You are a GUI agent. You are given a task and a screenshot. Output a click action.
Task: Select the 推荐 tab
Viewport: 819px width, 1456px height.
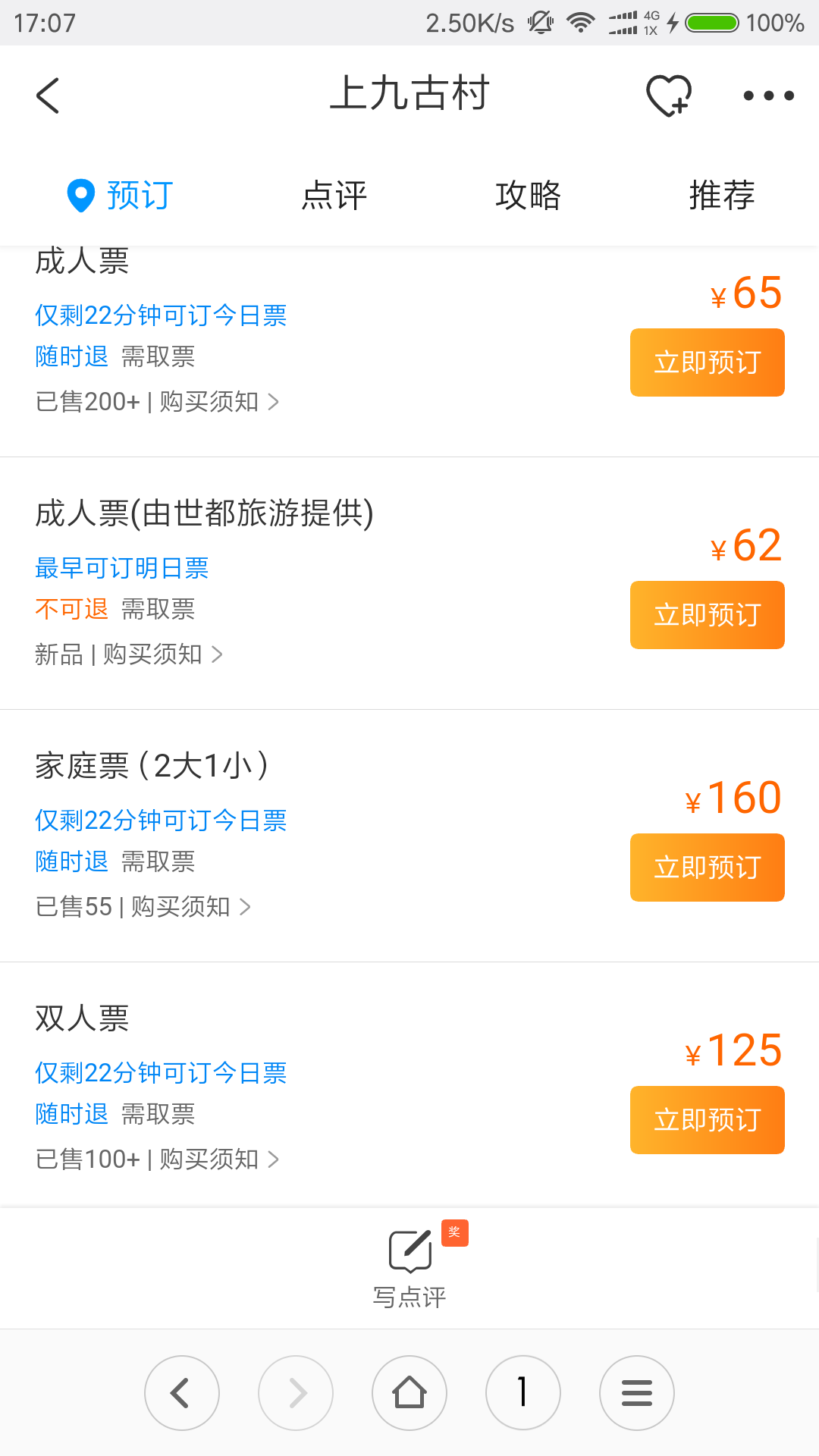pyautogui.click(x=722, y=196)
